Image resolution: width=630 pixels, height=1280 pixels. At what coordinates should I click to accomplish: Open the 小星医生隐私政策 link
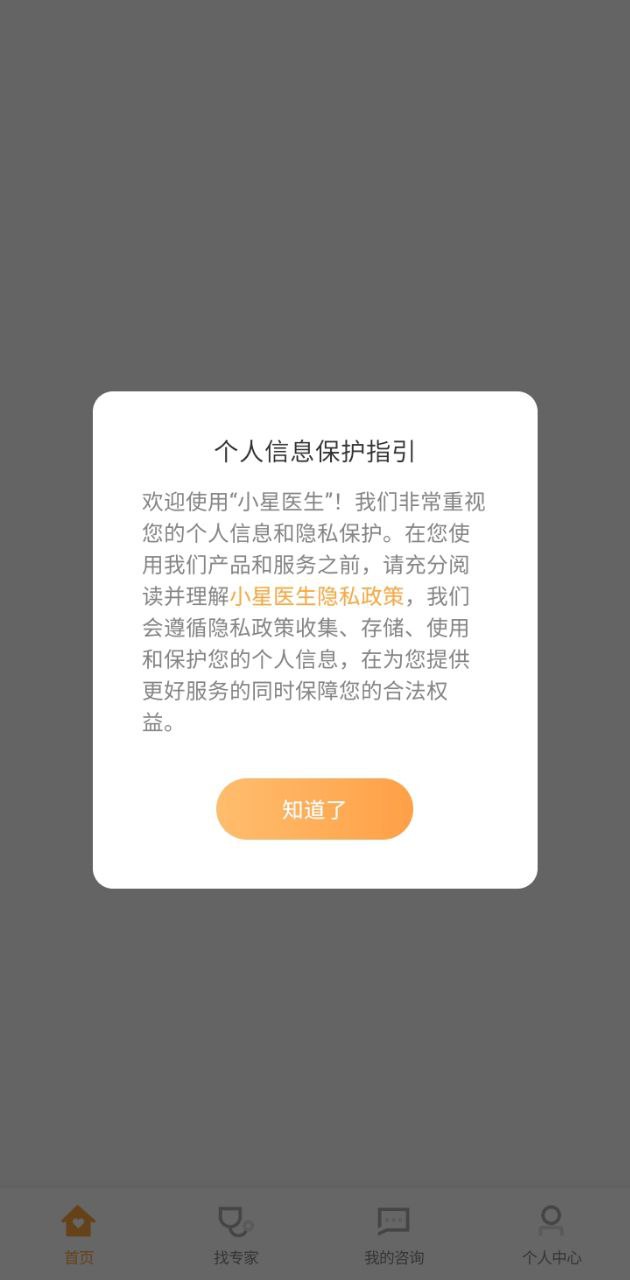pyautogui.click(x=317, y=597)
